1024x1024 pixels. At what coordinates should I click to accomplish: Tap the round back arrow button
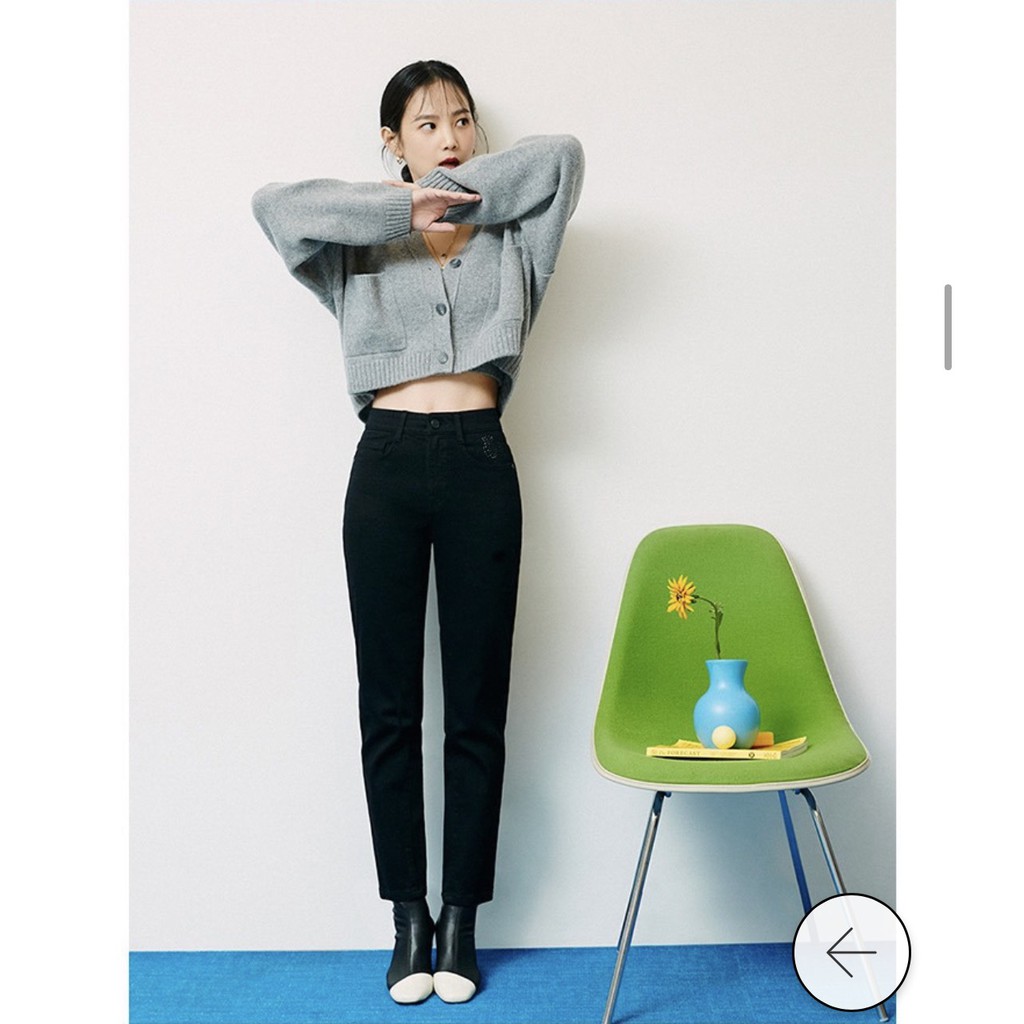click(x=851, y=951)
